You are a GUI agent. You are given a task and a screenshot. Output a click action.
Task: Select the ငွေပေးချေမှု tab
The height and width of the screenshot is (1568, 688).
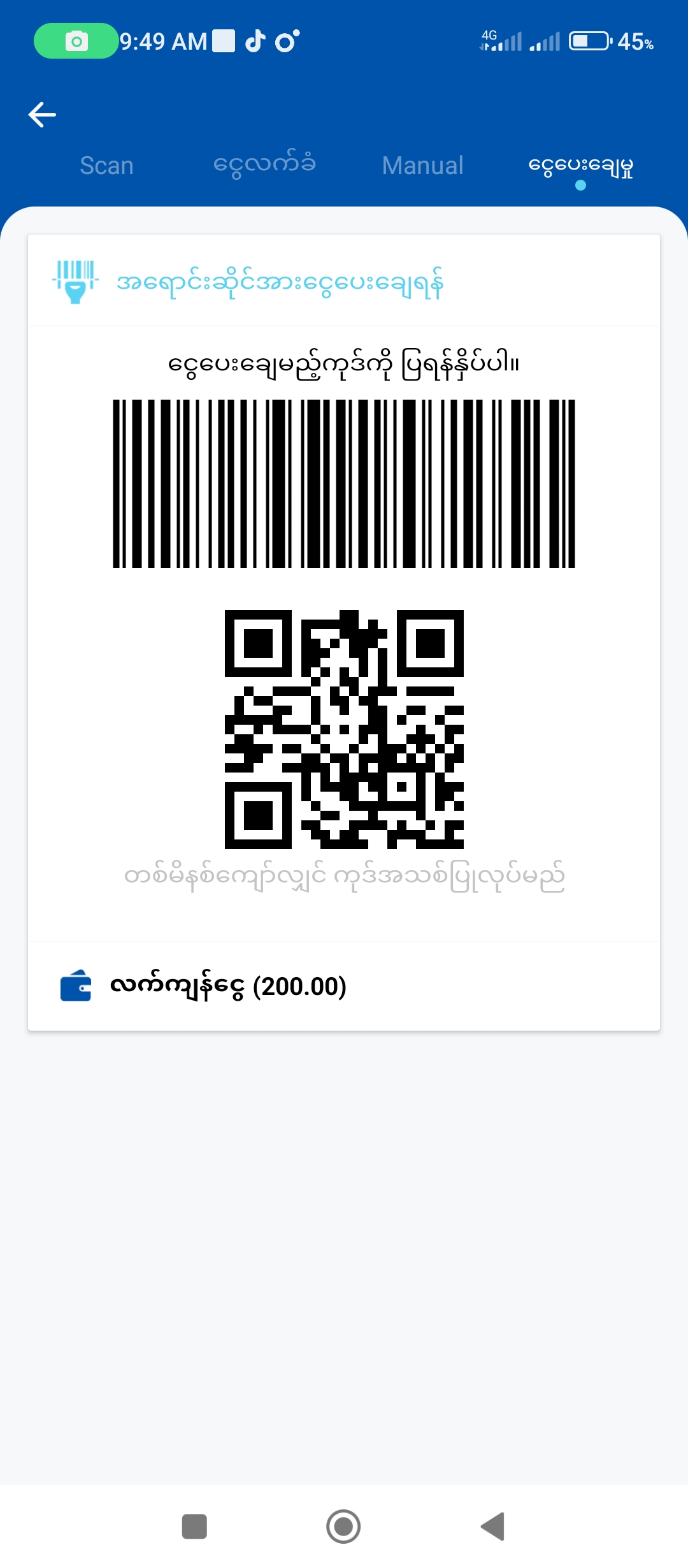point(580,166)
